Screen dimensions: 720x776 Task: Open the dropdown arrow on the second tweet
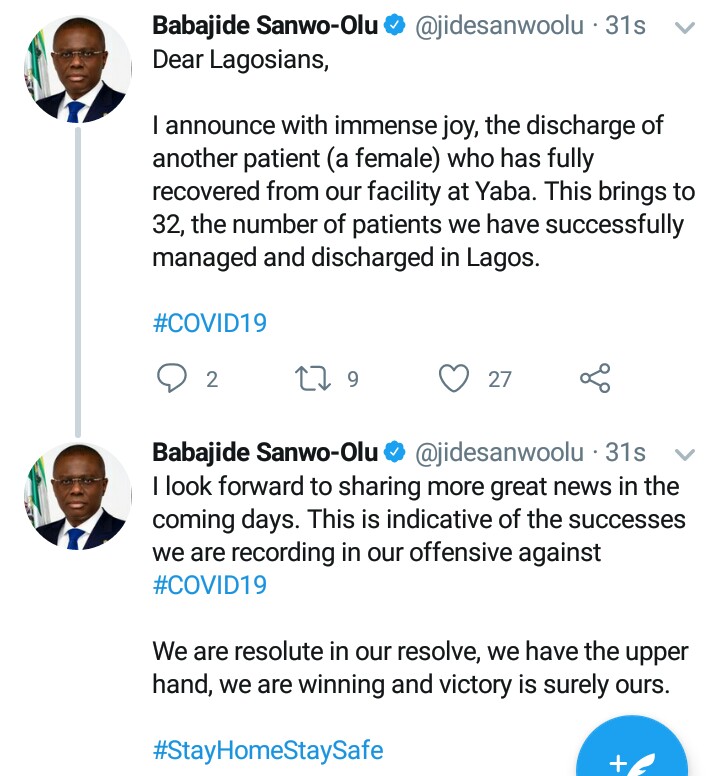point(686,455)
